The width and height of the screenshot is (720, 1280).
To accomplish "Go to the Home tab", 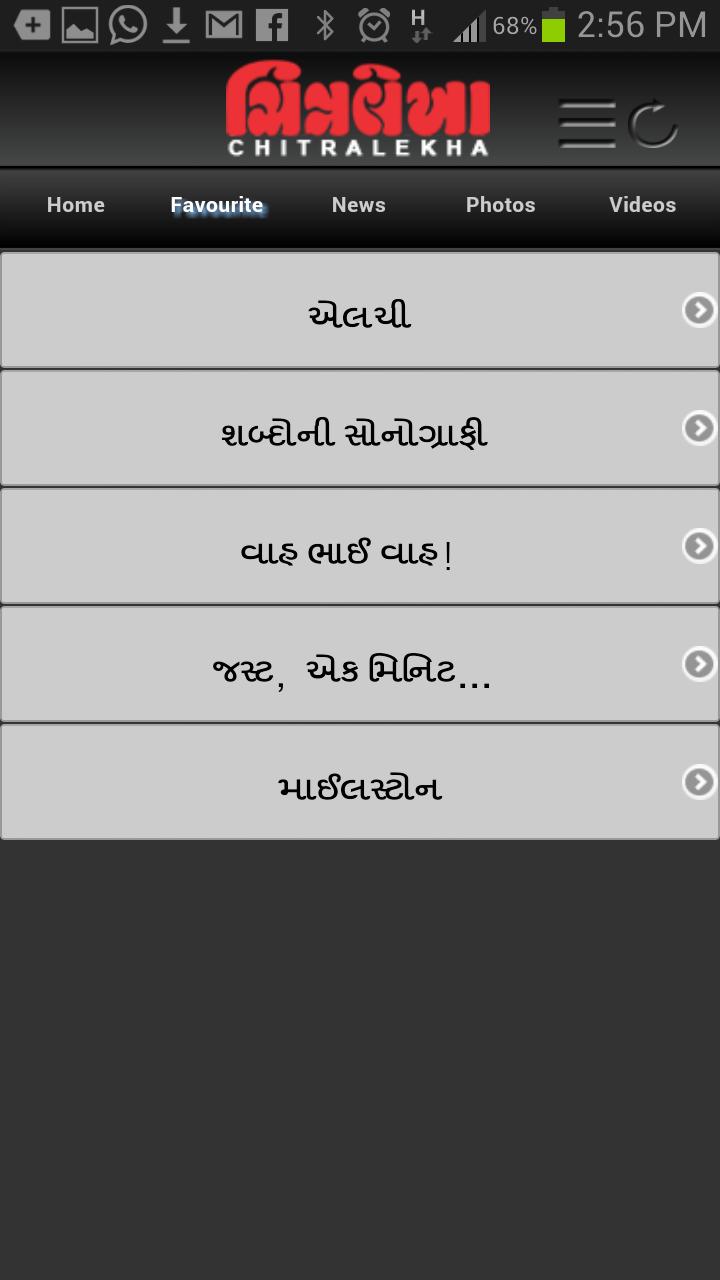I will tap(75, 205).
